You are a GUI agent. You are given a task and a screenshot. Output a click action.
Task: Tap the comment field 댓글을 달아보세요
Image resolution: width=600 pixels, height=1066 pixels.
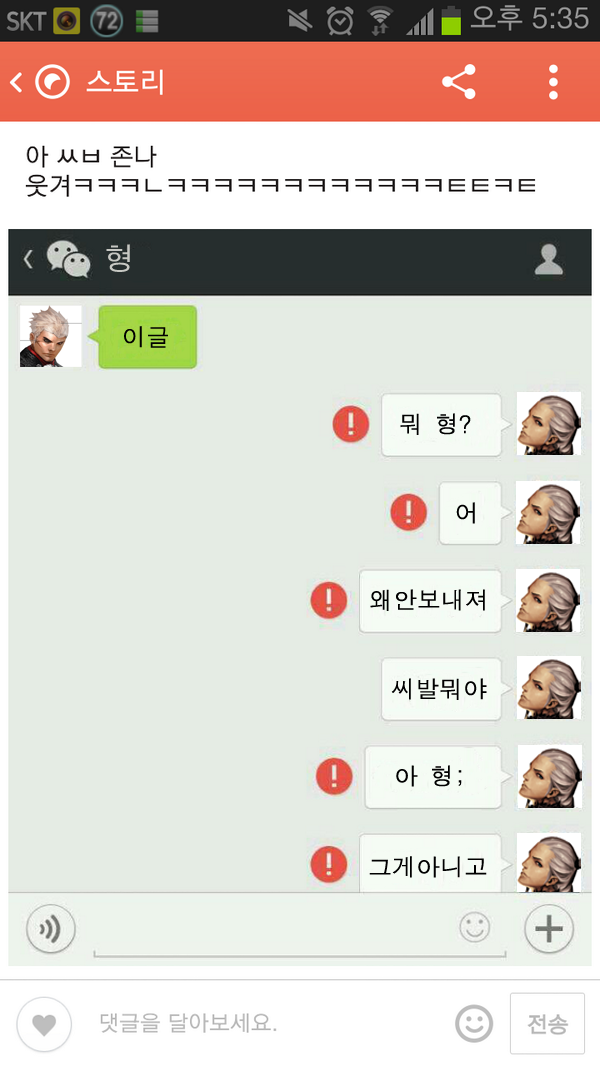(270, 1024)
